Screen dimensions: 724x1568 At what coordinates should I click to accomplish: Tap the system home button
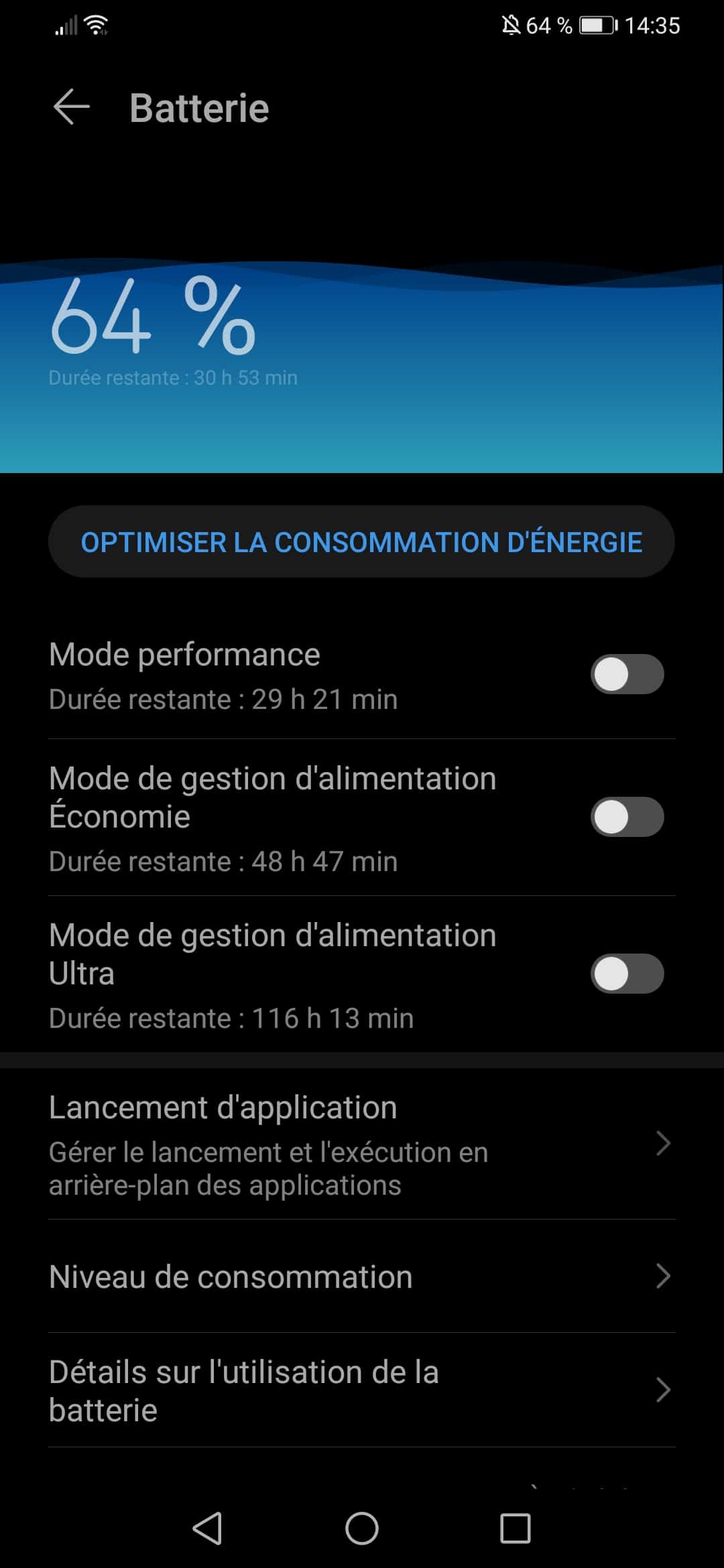point(361,1528)
